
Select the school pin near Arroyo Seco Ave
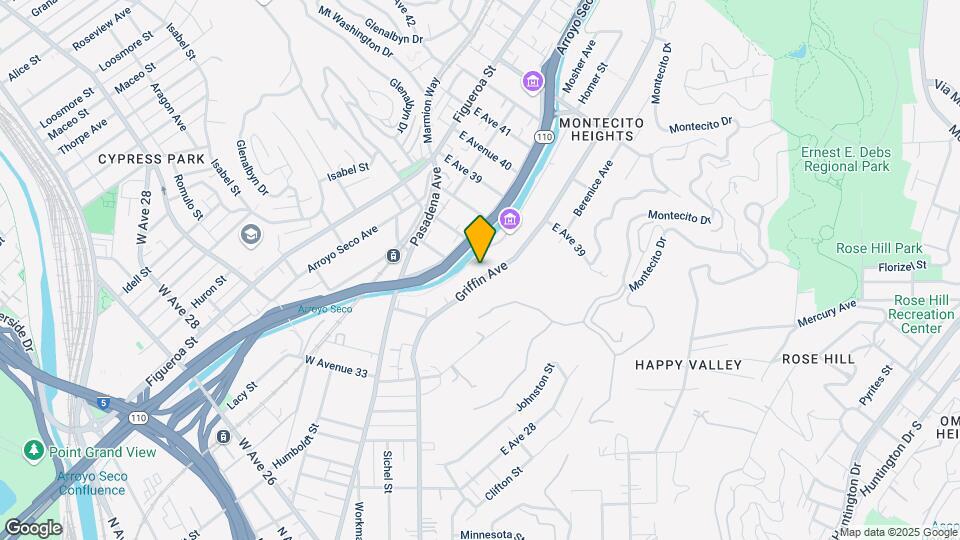point(249,235)
